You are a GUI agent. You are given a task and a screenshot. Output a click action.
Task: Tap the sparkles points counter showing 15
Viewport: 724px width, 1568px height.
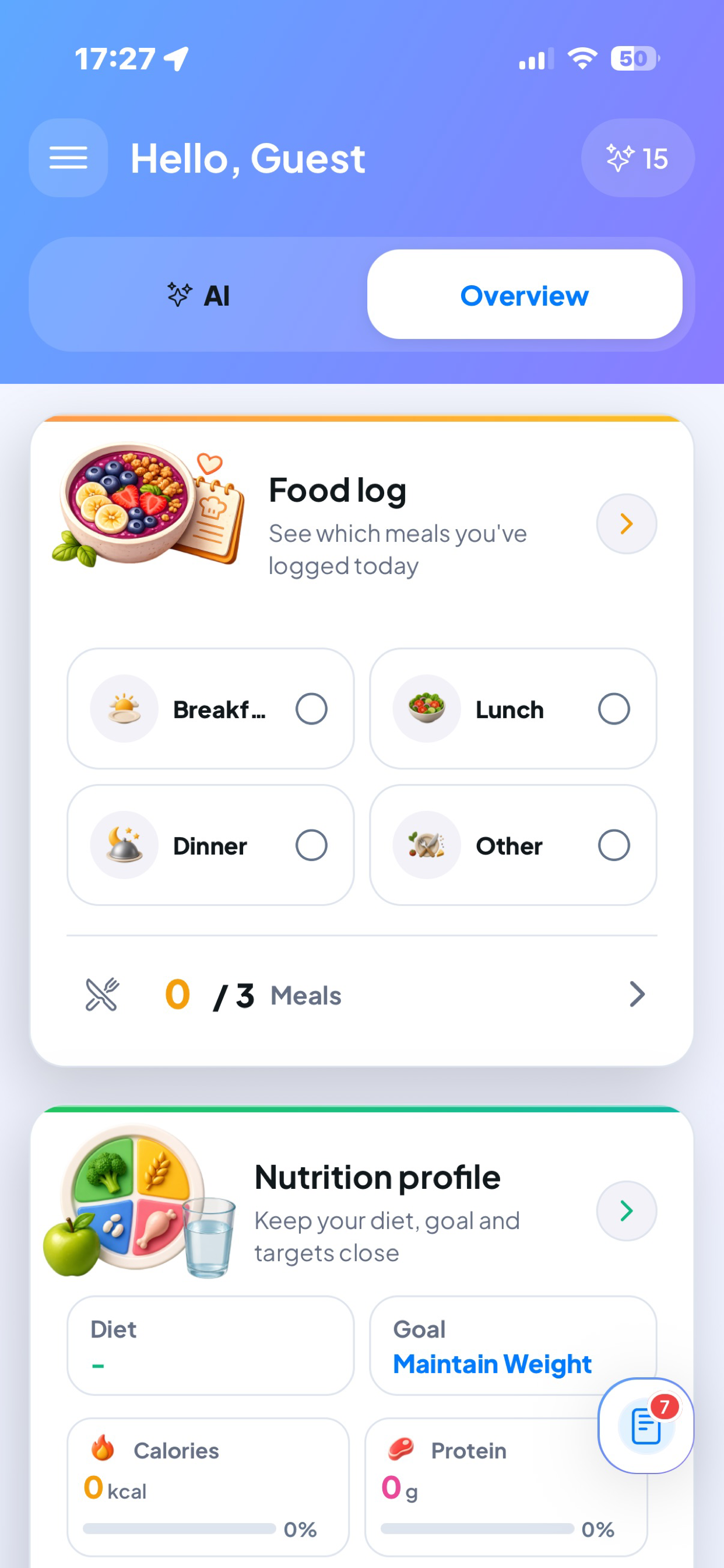pos(637,157)
